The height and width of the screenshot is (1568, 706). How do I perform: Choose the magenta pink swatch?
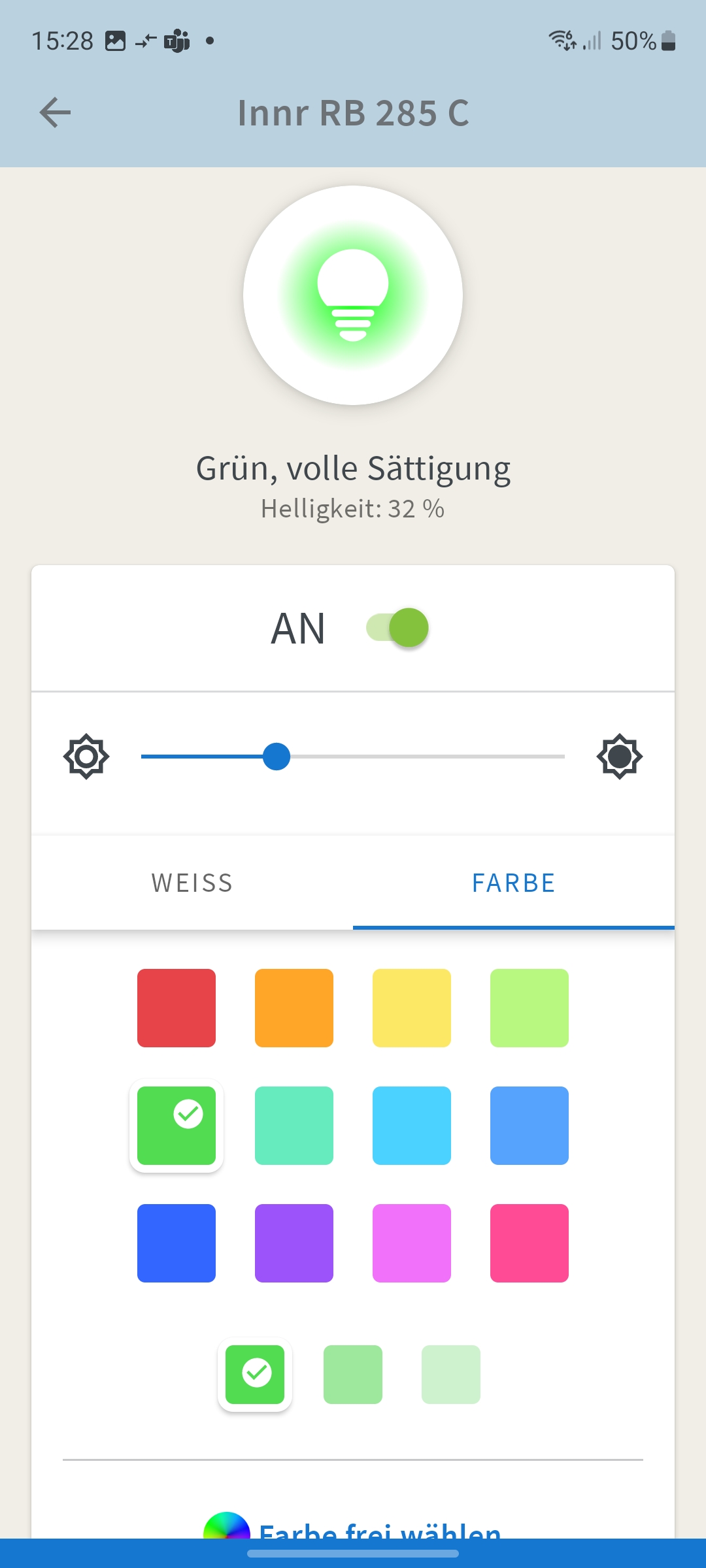pyautogui.click(x=412, y=1243)
